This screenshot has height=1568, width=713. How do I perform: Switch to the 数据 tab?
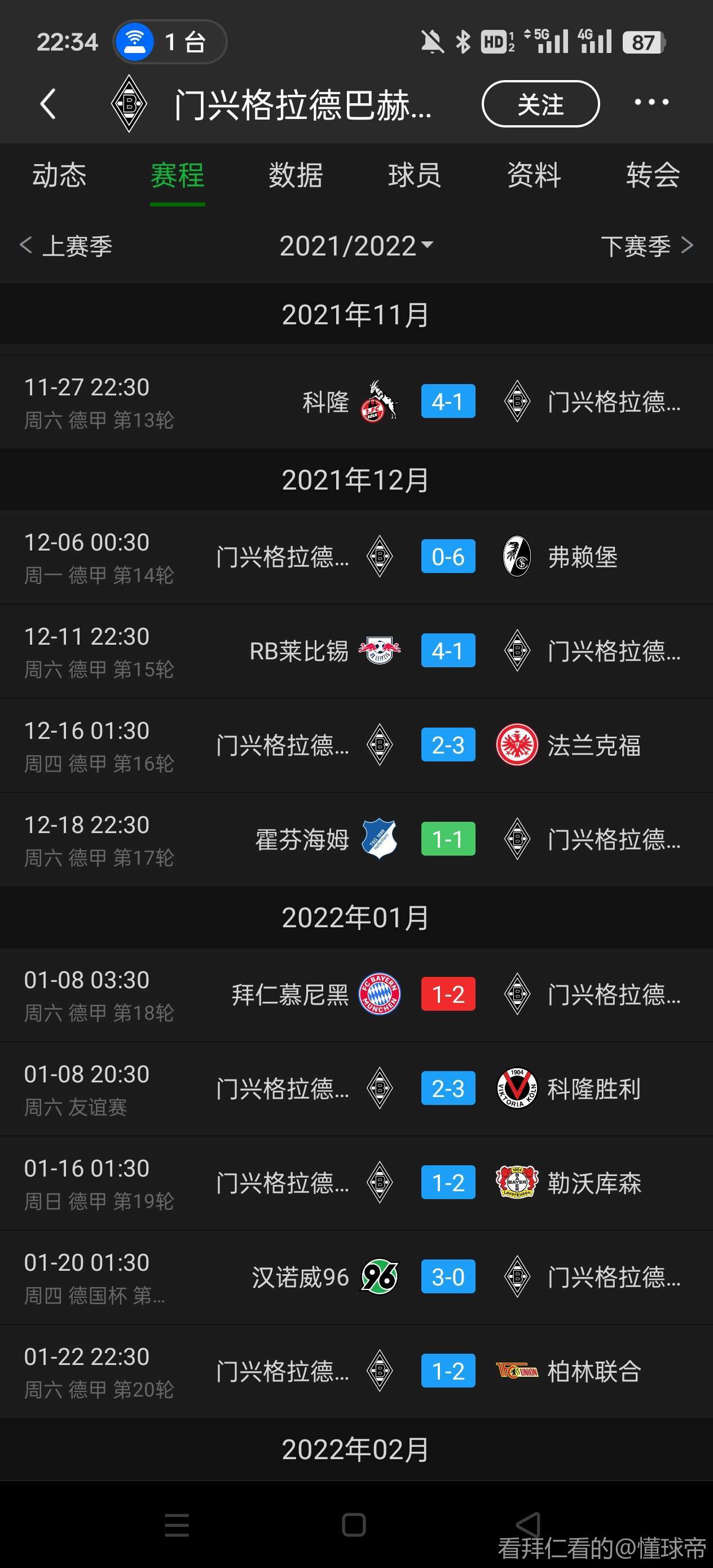coord(296,175)
